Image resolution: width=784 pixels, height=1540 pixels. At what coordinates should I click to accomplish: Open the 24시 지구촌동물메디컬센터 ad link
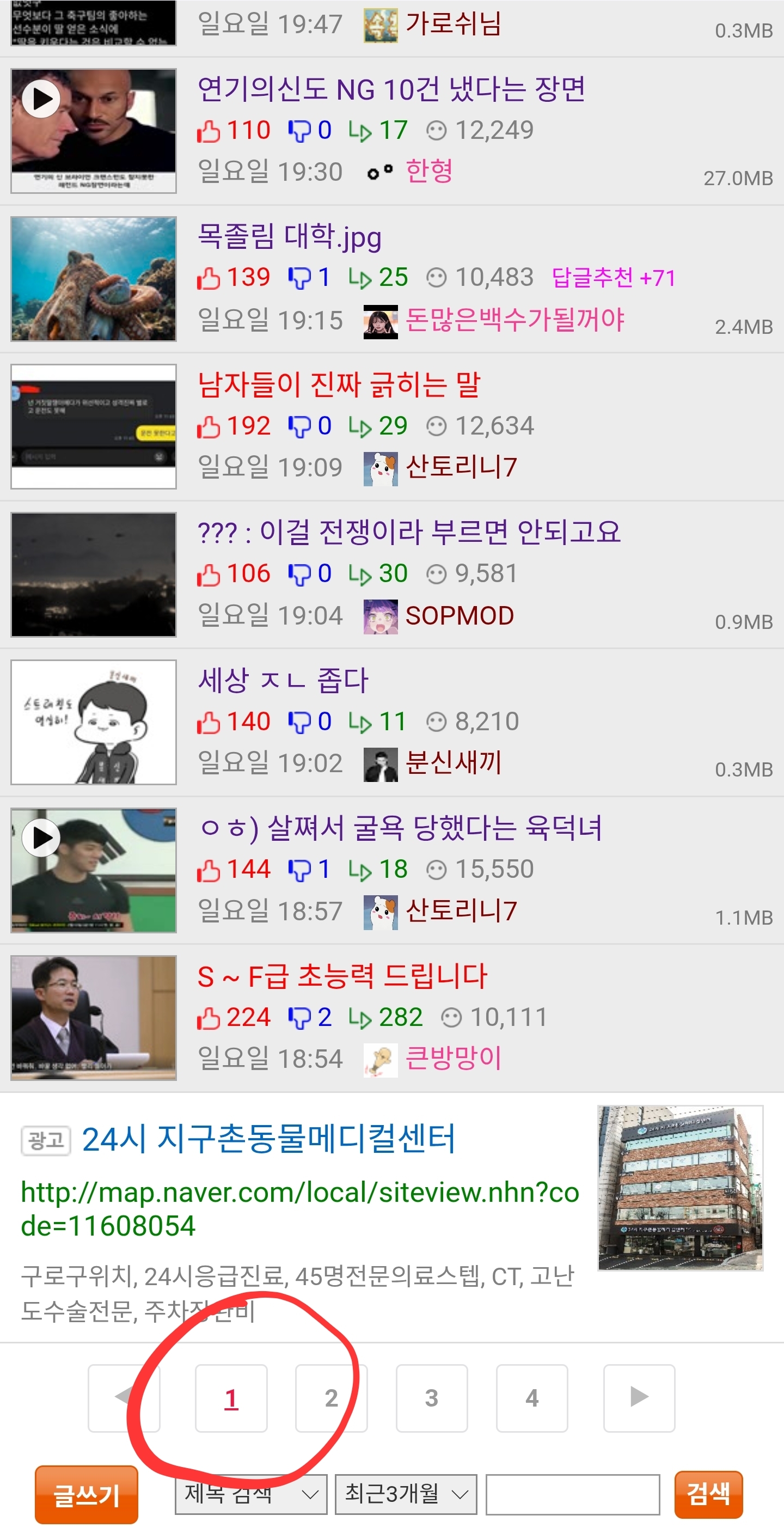point(268,1138)
